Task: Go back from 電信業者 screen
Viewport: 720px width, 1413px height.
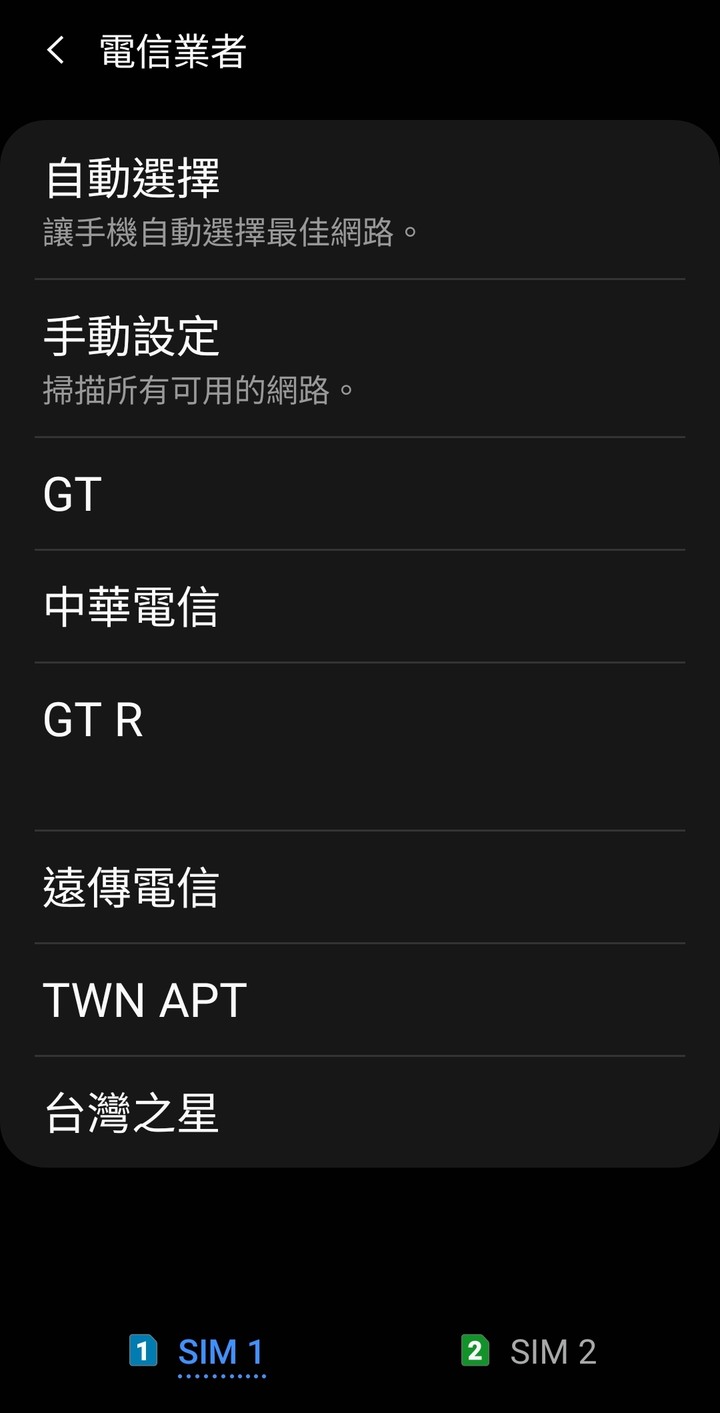Action: (x=56, y=51)
